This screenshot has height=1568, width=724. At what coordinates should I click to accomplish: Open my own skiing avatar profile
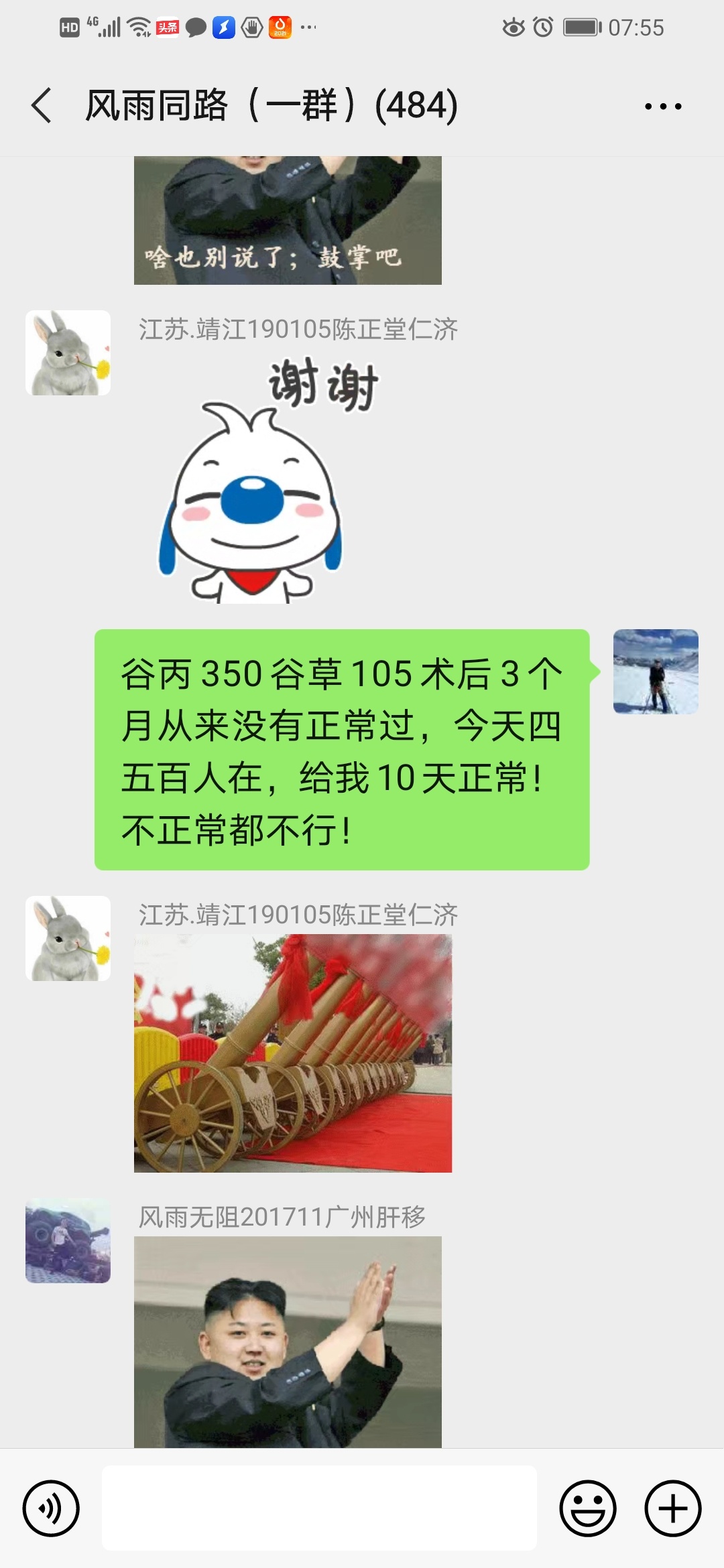pyautogui.click(x=656, y=671)
